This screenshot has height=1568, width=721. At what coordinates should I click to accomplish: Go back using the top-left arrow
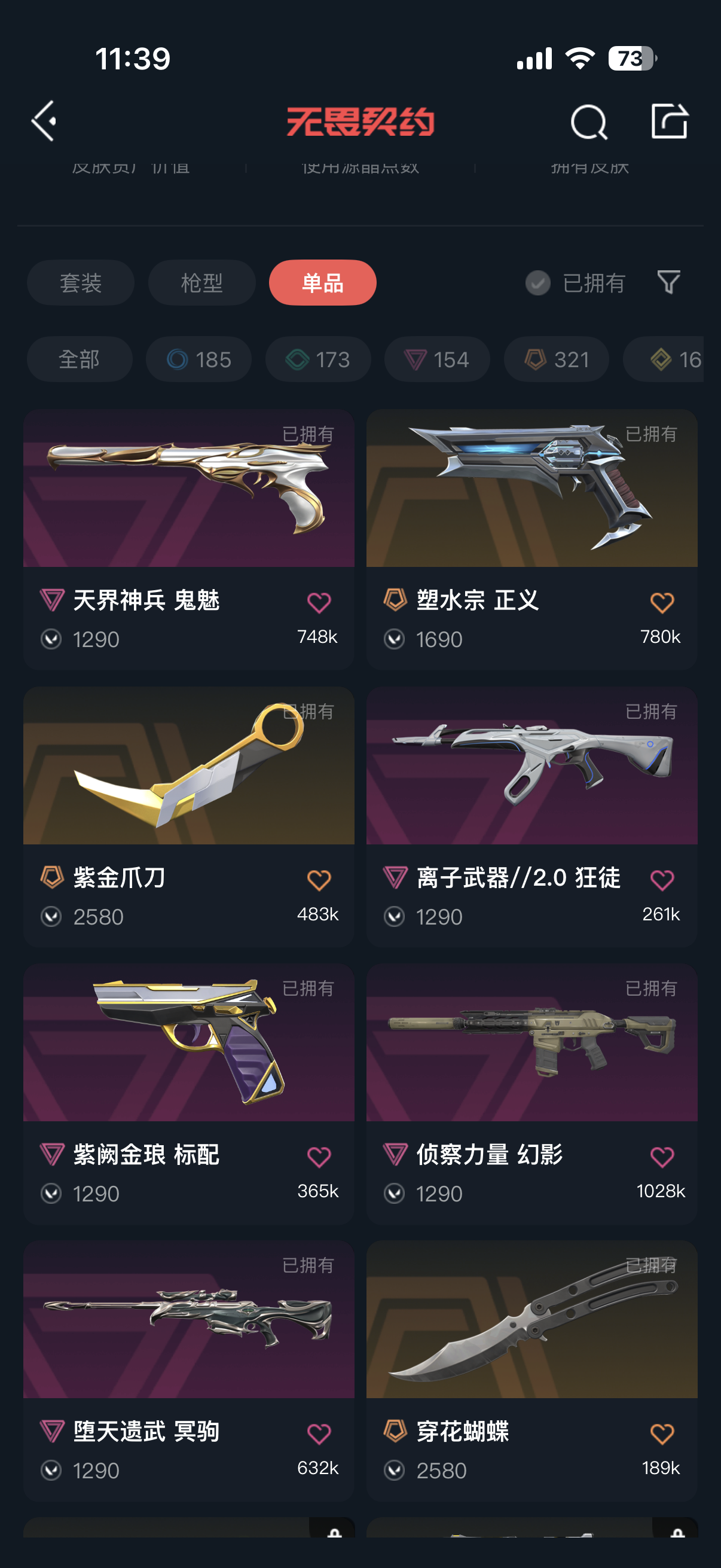[x=44, y=121]
